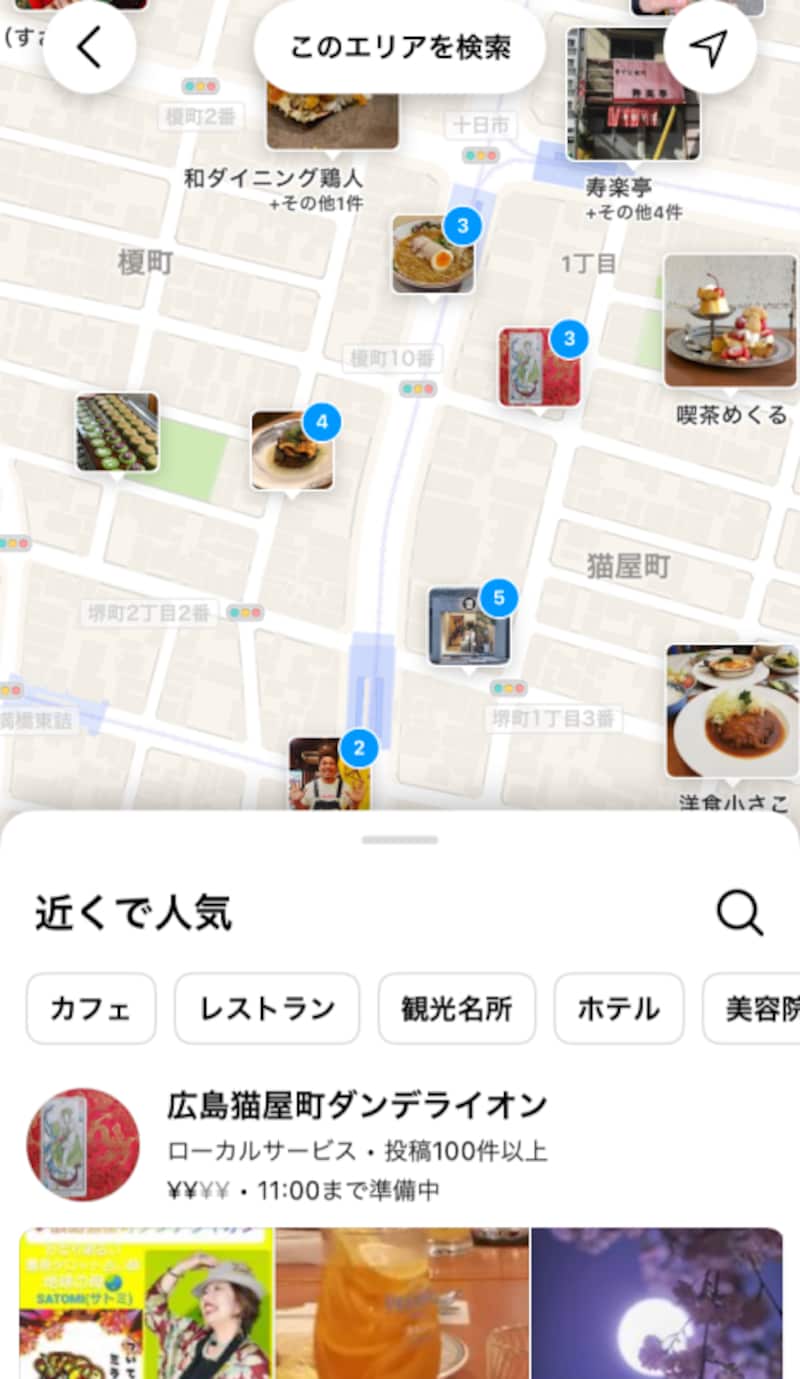Open the search magnifier in 近くで人気
The width and height of the screenshot is (800, 1379).
tap(740, 912)
